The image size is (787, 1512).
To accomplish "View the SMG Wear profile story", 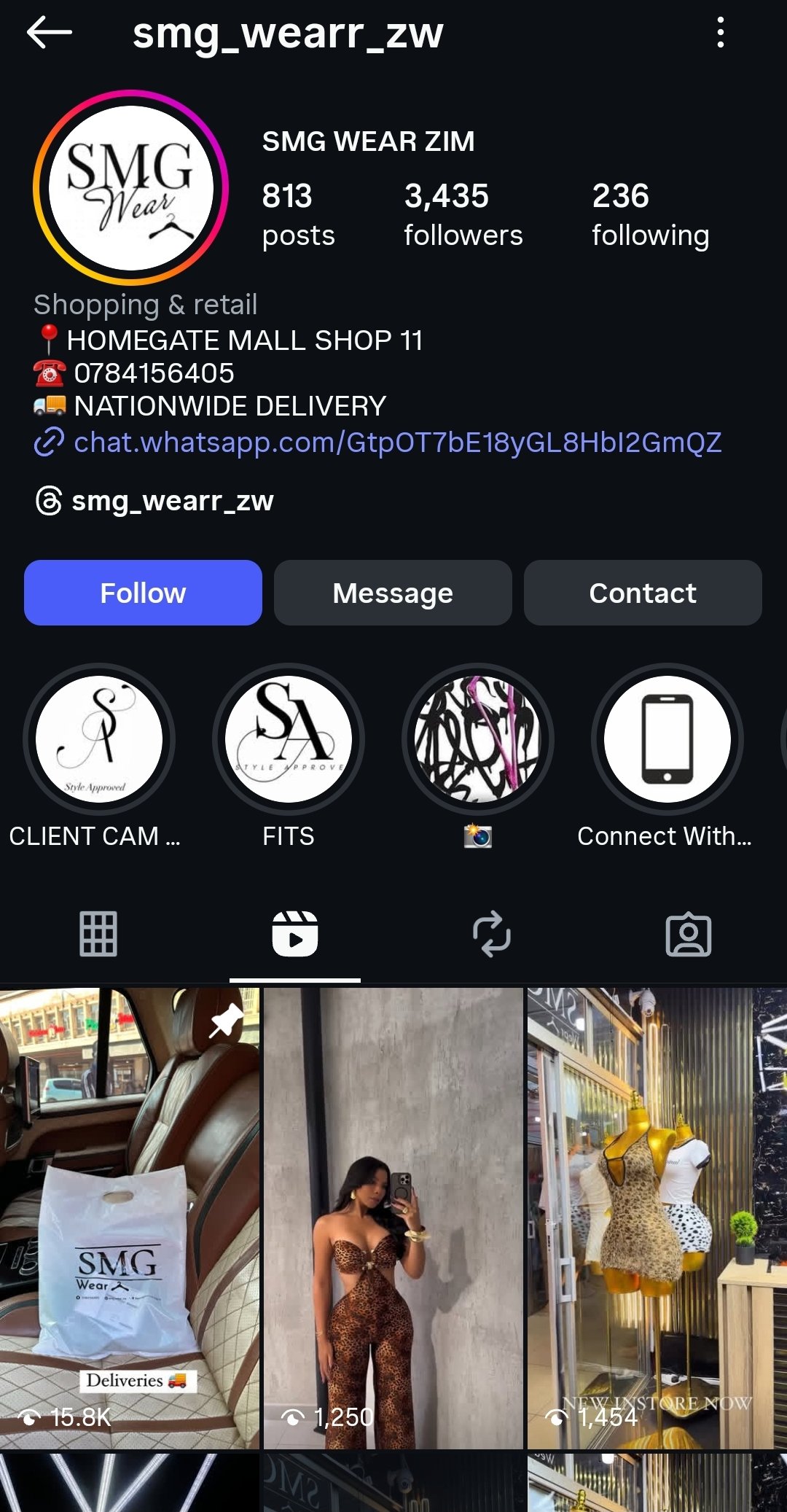I will click(x=131, y=187).
